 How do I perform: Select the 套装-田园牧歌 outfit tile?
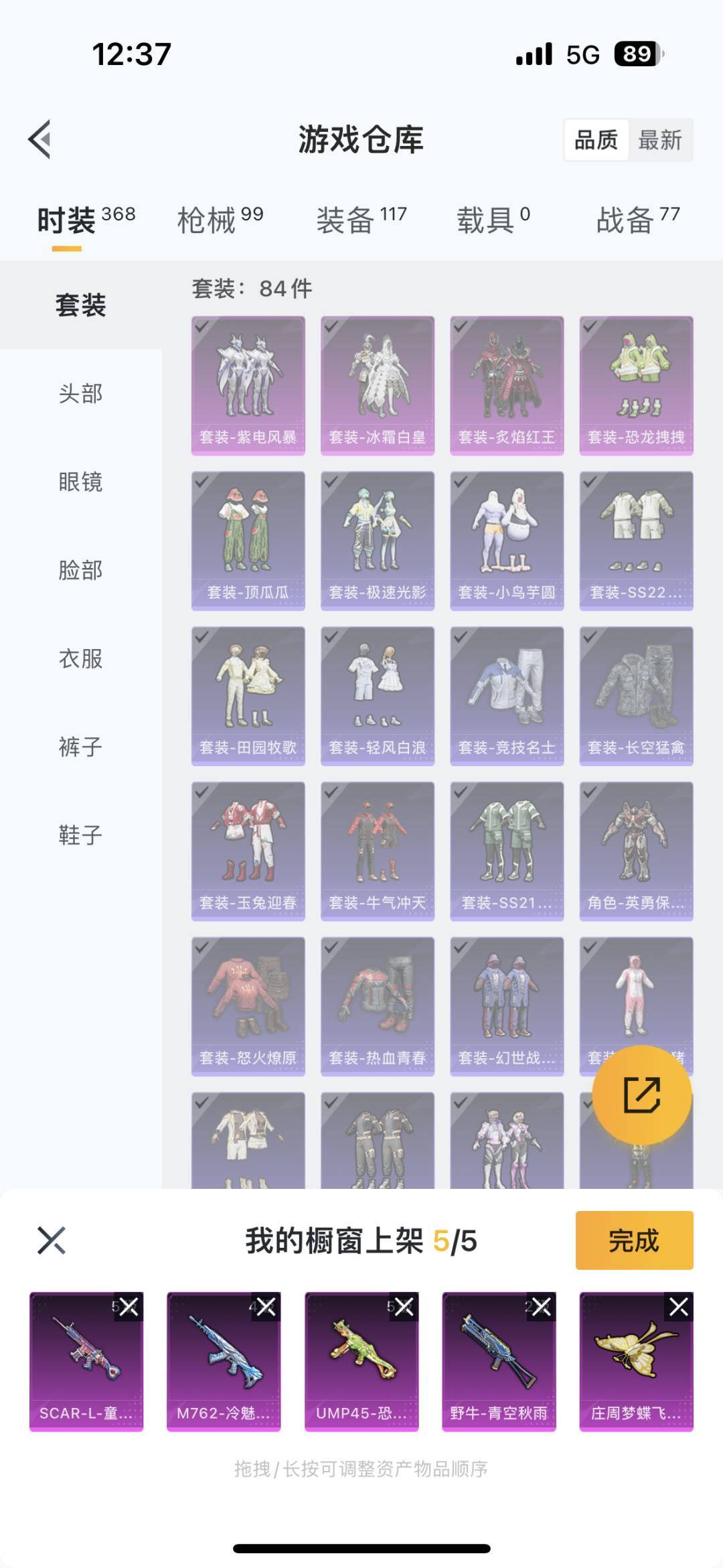coord(248,696)
